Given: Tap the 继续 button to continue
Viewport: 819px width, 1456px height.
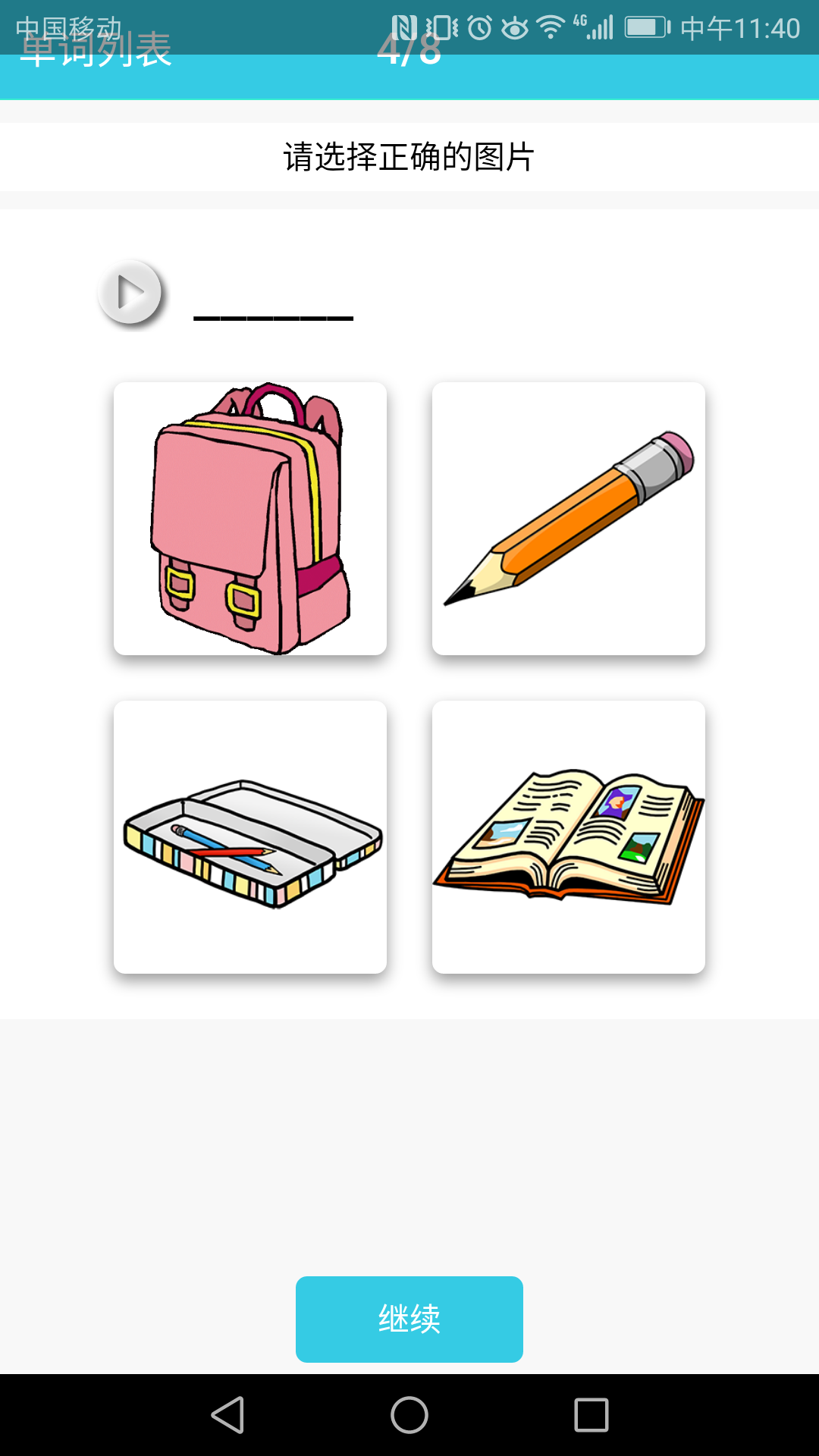Looking at the screenshot, I should point(409,1318).
